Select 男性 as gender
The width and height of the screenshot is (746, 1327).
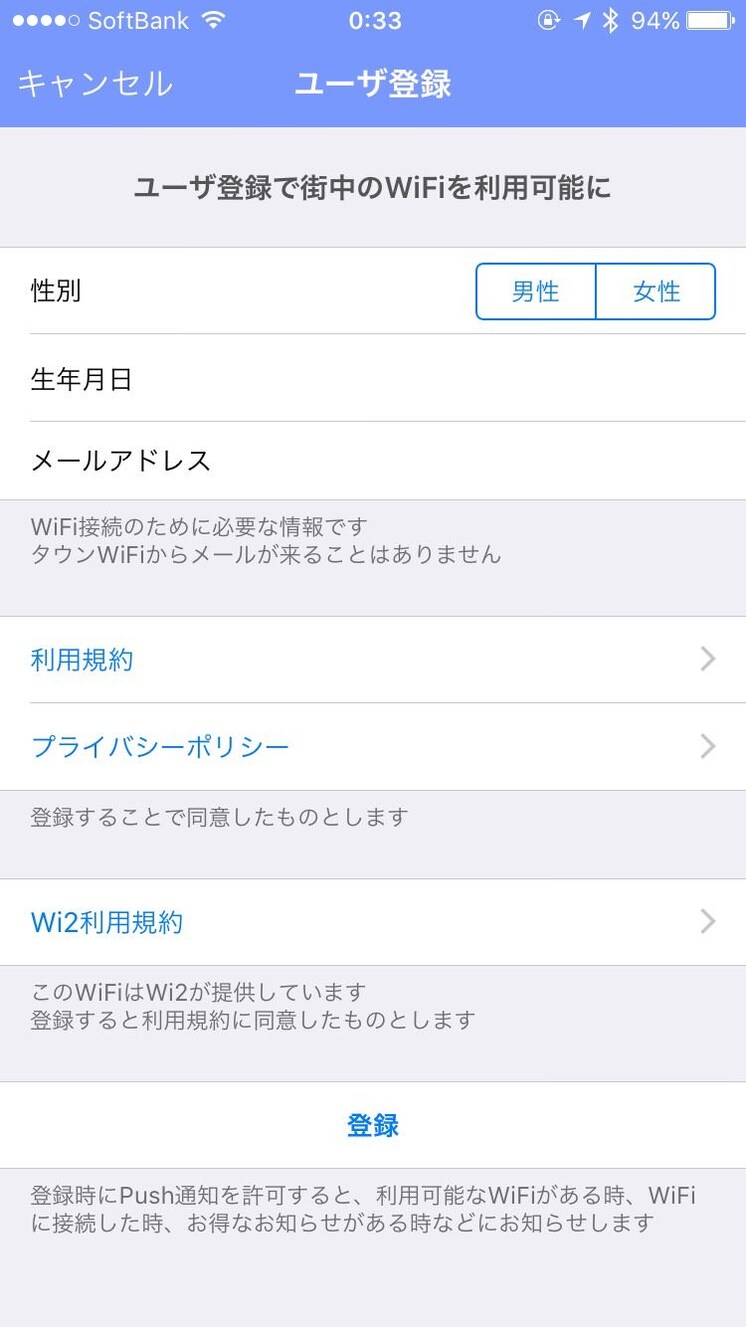tap(536, 291)
